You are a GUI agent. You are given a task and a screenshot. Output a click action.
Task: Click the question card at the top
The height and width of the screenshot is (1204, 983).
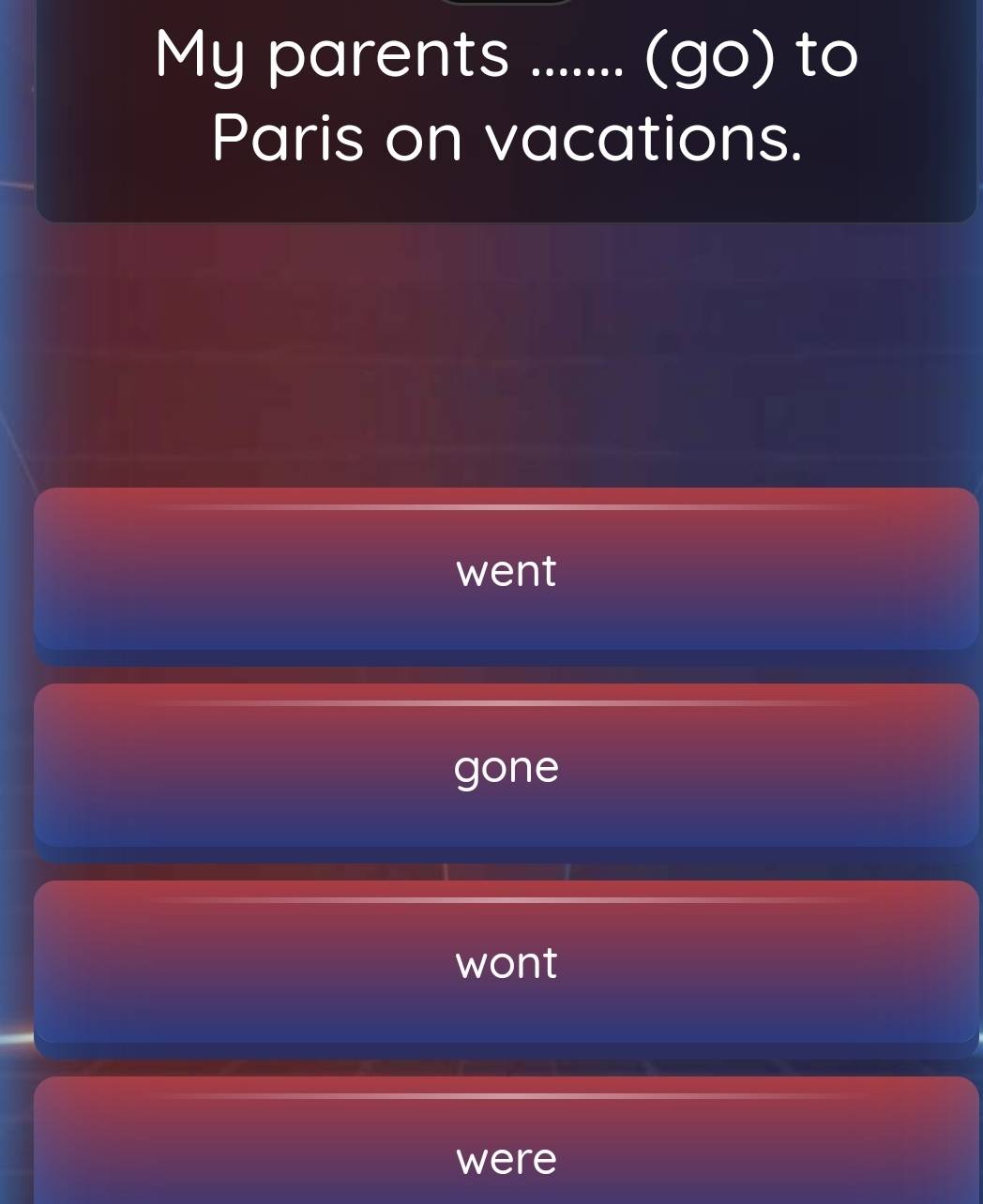[x=507, y=103]
